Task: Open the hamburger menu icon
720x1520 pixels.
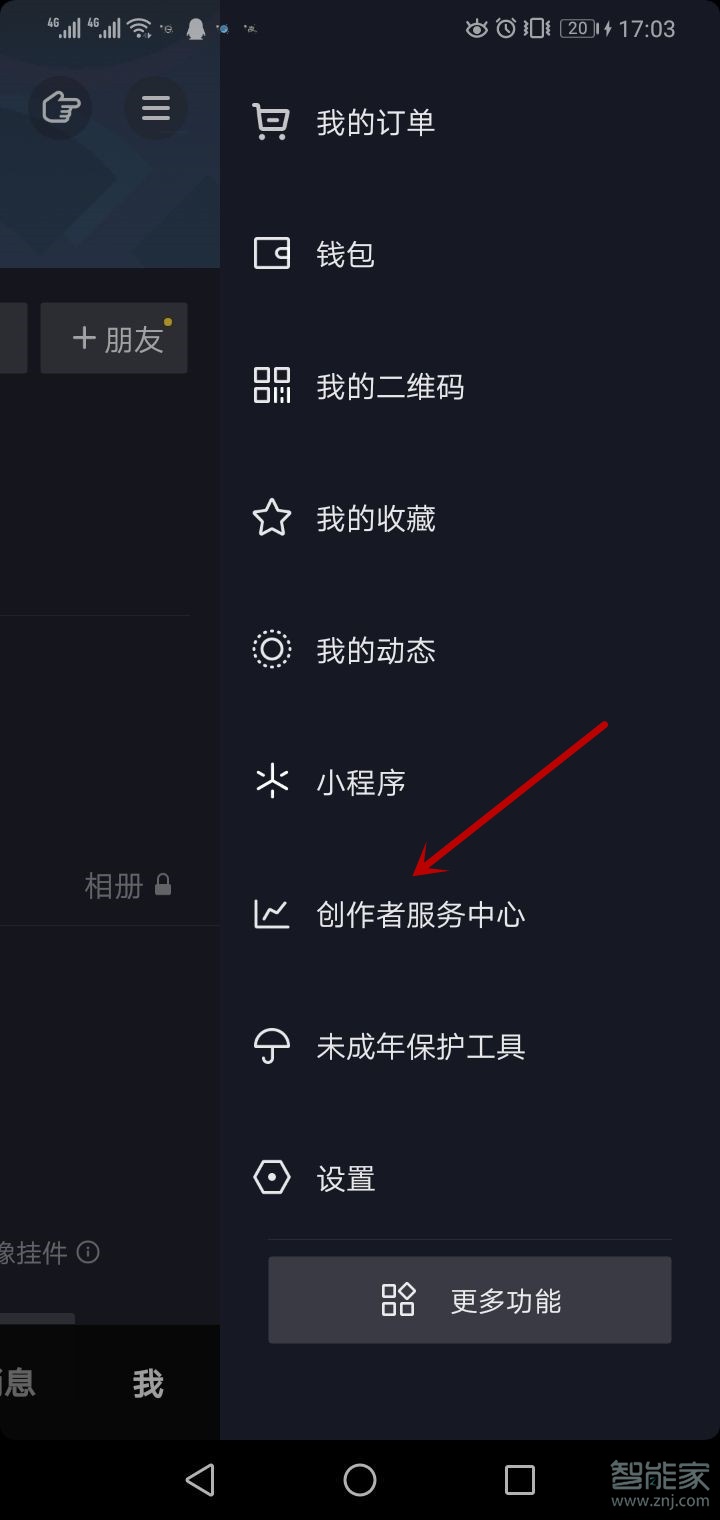Action: click(x=156, y=108)
